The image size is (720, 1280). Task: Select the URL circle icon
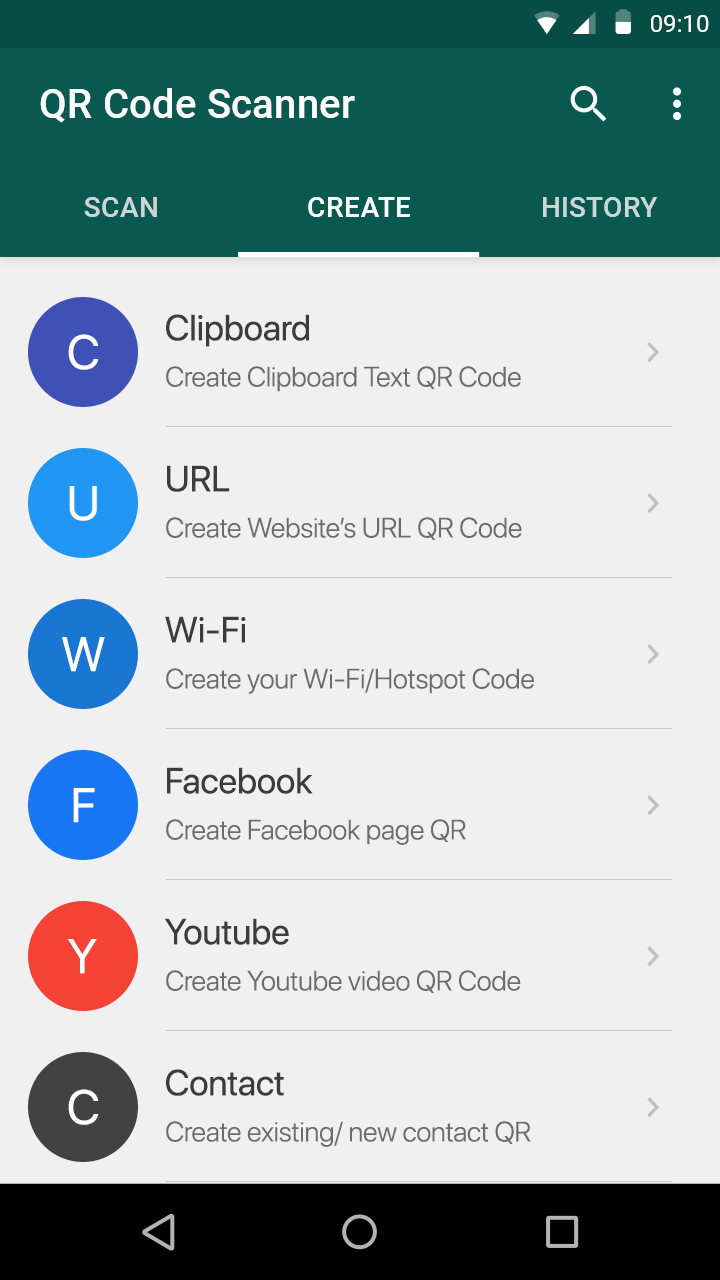point(83,503)
